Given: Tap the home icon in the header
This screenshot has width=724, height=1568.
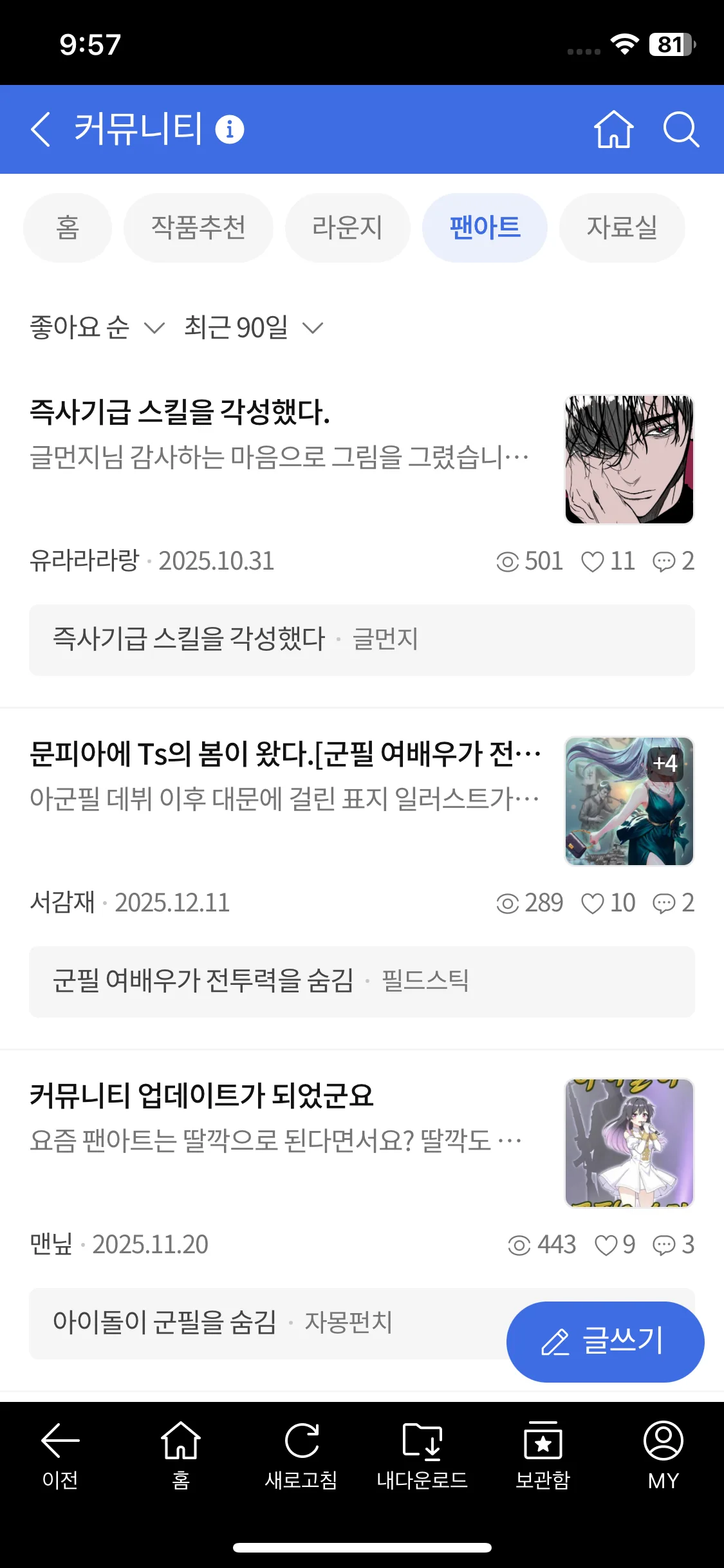Looking at the screenshot, I should (613, 129).
